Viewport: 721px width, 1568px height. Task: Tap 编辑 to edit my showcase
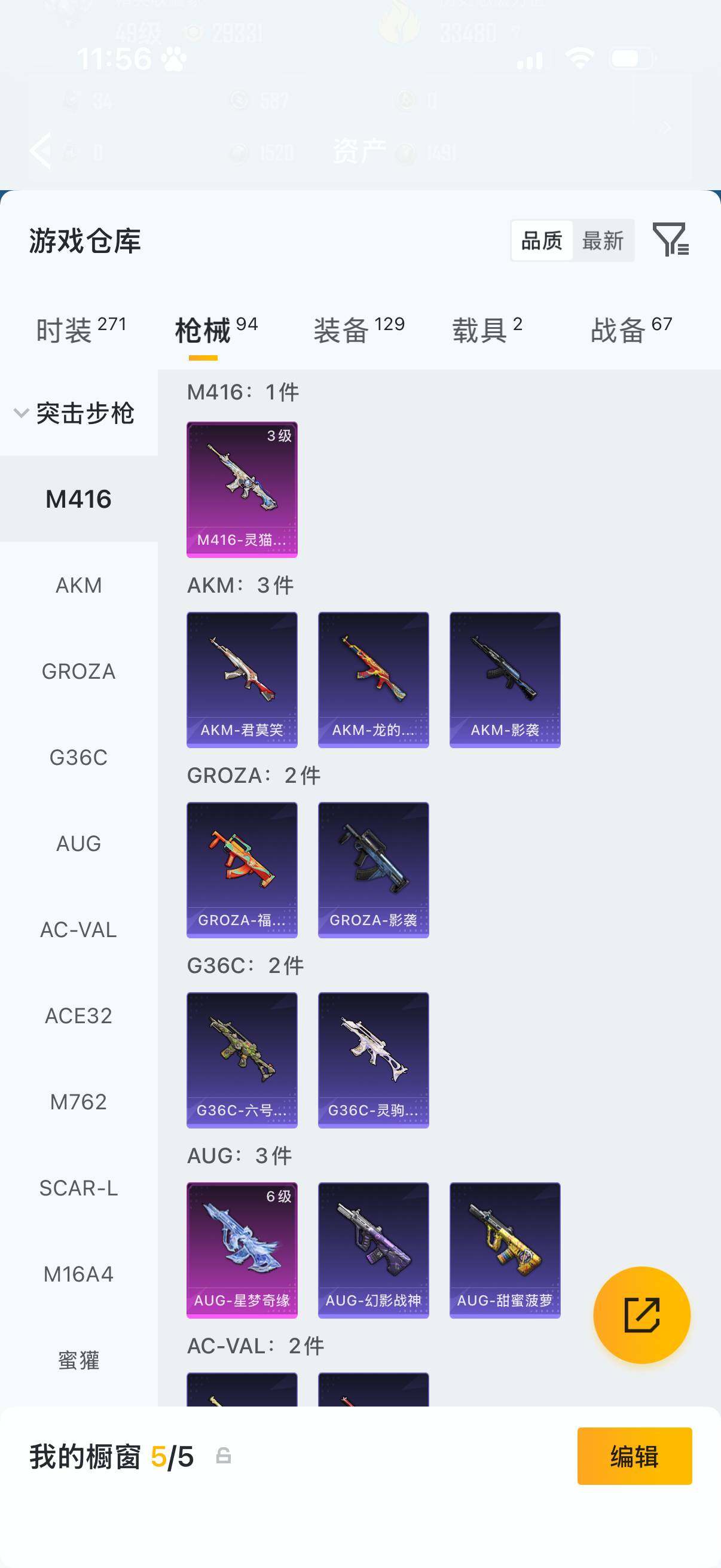point(634,1456)
